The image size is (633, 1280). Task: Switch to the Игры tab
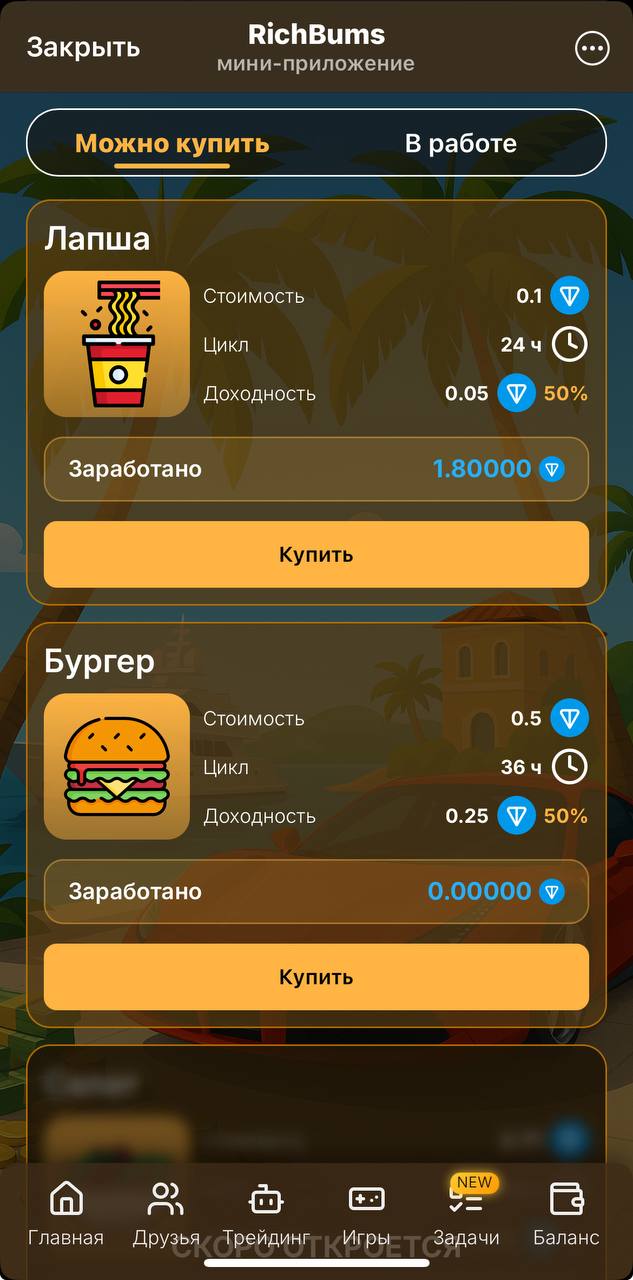coord(366,1214)
